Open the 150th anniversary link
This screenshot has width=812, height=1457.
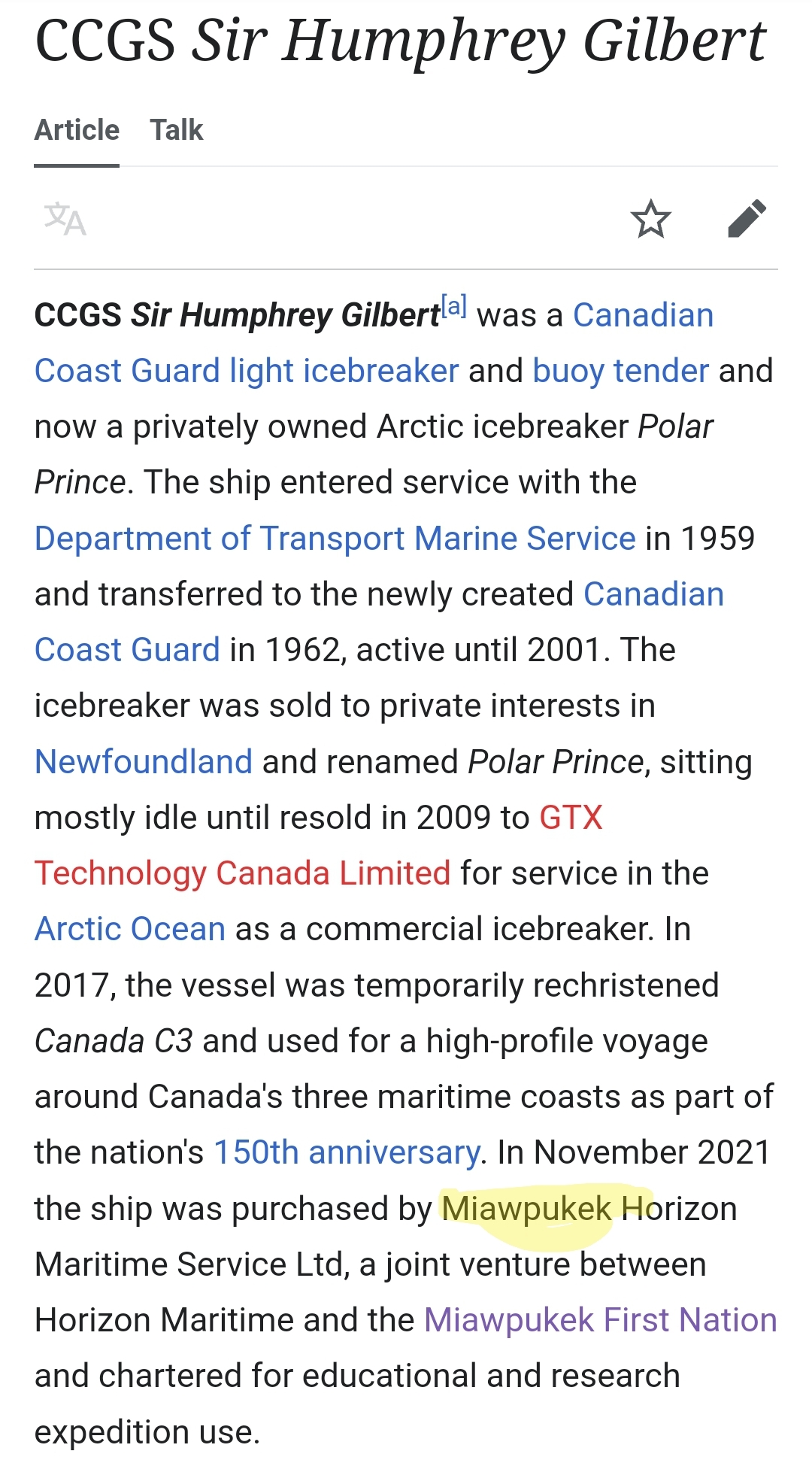[347, 1152]
